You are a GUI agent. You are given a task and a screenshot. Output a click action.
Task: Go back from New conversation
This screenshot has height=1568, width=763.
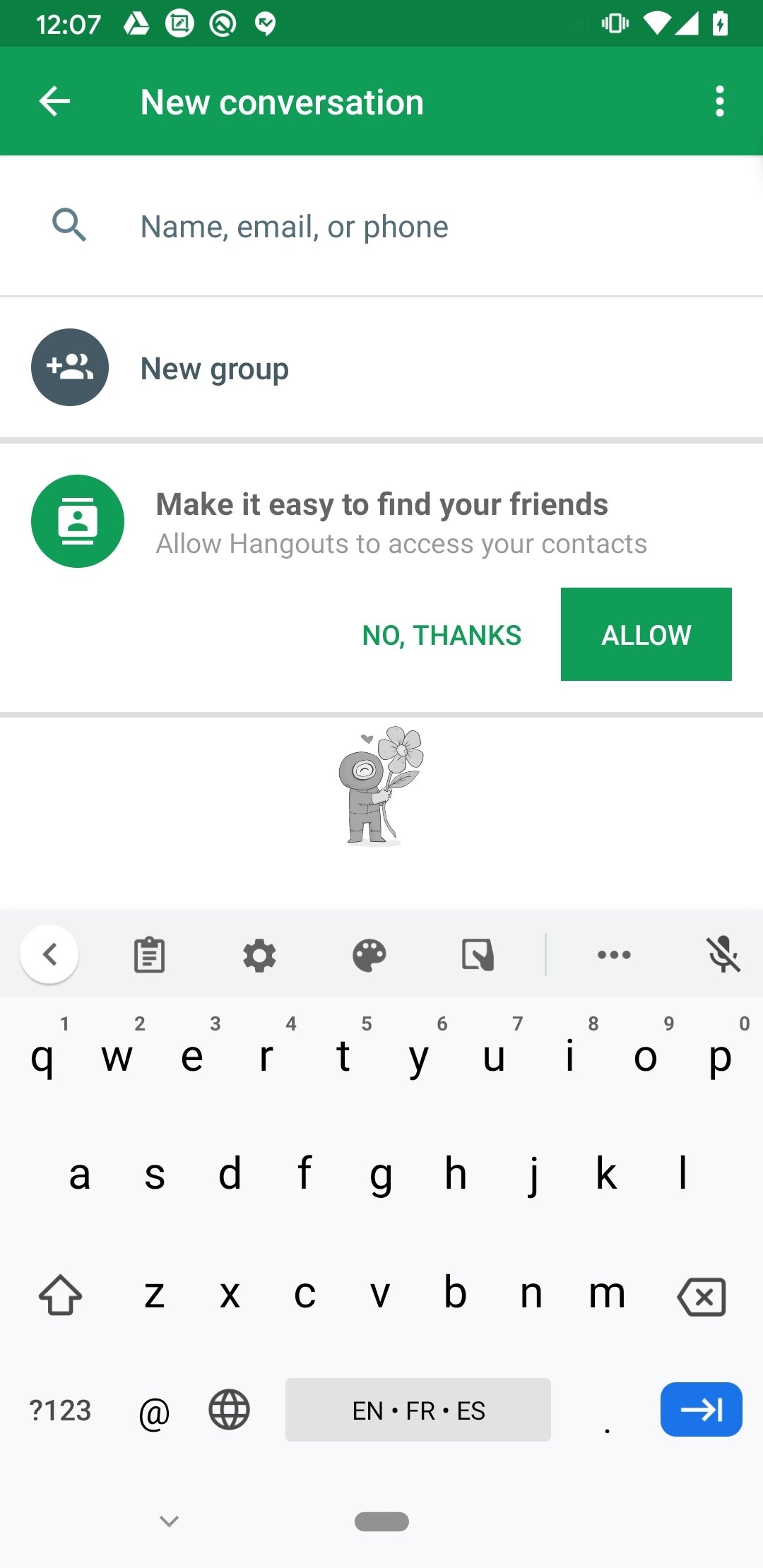[x=54, y=102]
